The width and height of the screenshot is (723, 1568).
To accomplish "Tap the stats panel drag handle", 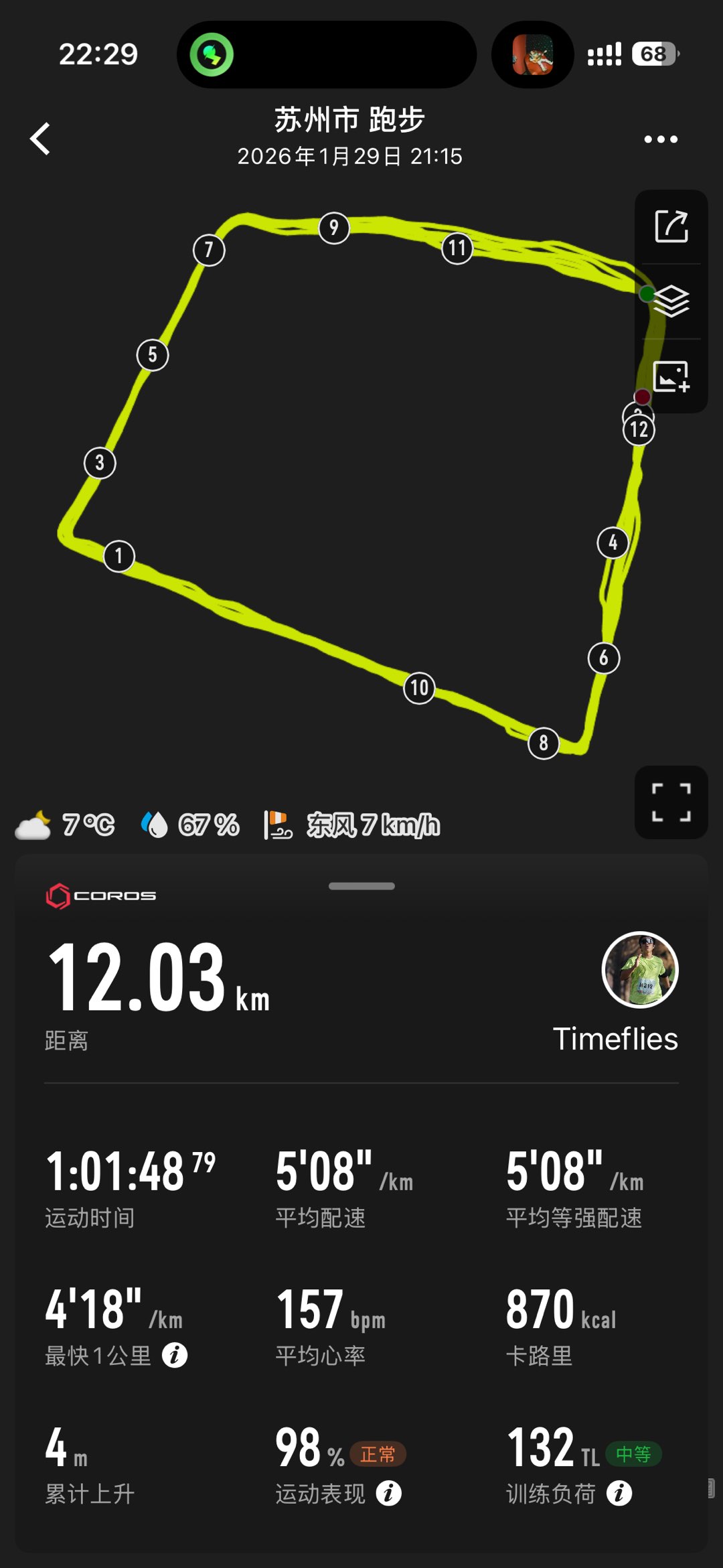I will coord(361,886).
